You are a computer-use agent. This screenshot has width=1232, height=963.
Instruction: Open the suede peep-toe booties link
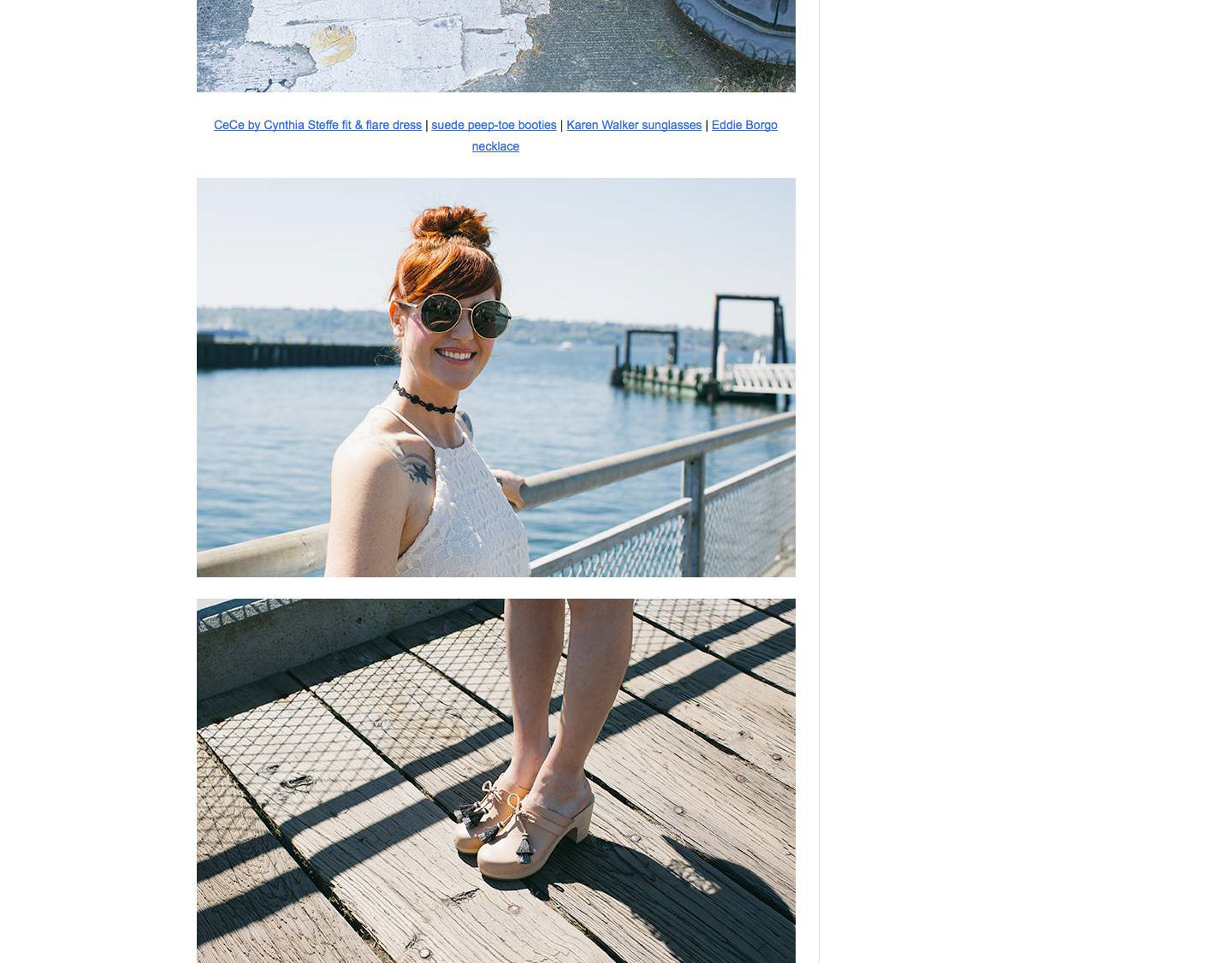494,125
